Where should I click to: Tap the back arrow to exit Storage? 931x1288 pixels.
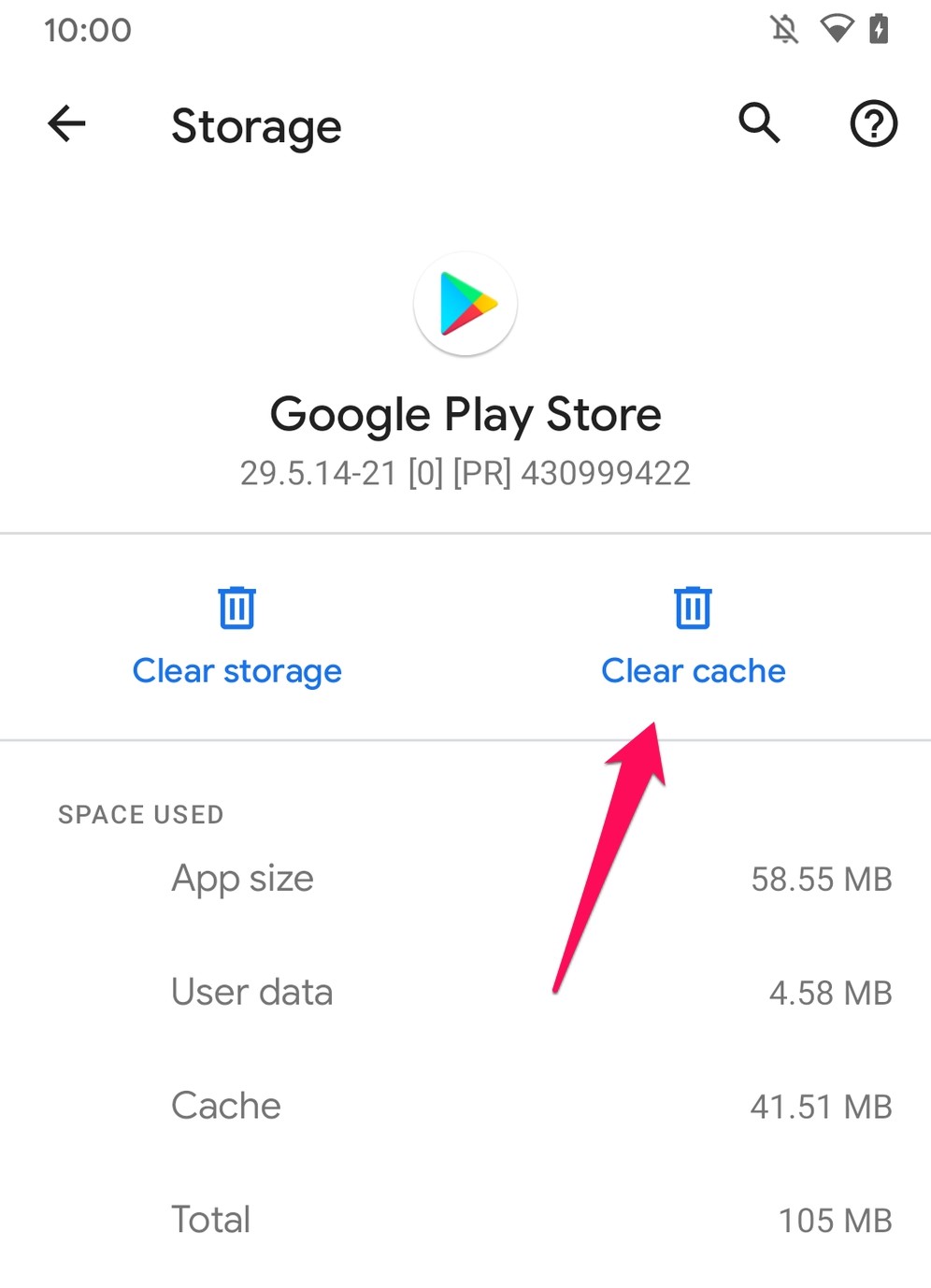(x=65, y=124)
